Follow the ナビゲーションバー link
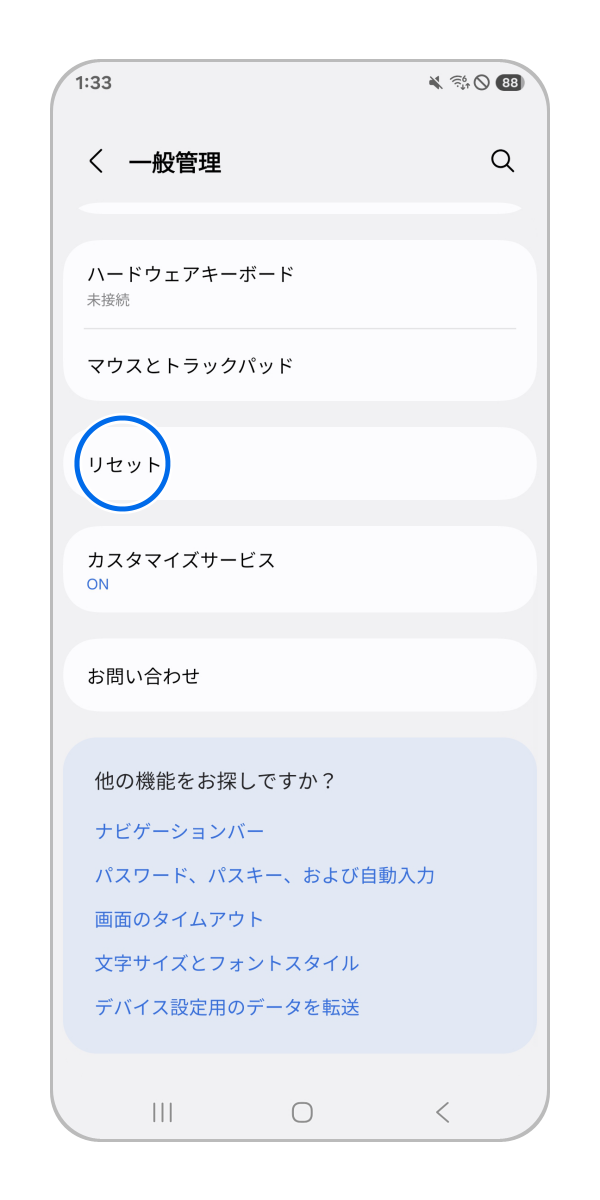Image resolution: width=600 pixels, height=1200 pixels. pyautogui.click(x=180, y=831)
